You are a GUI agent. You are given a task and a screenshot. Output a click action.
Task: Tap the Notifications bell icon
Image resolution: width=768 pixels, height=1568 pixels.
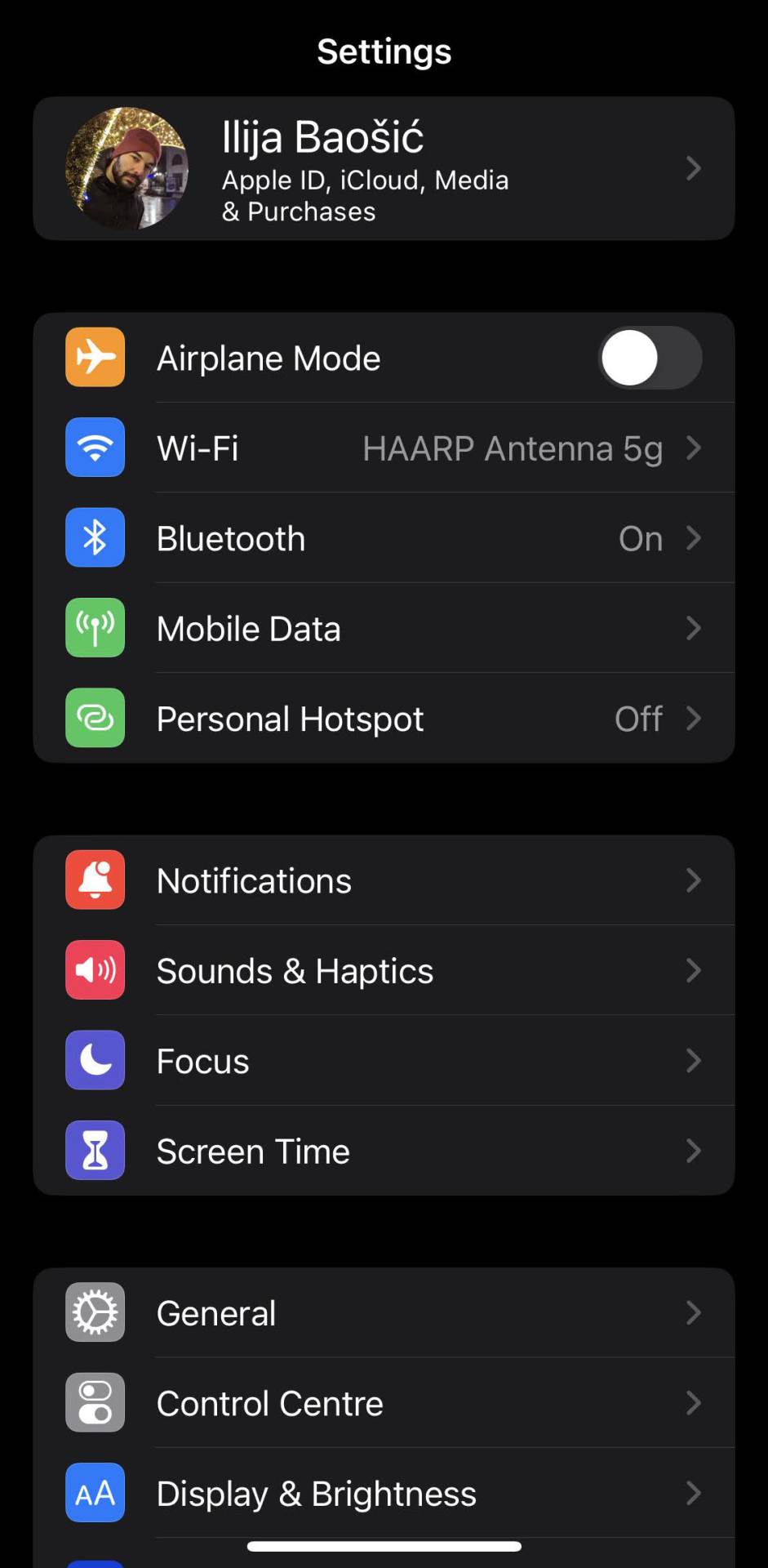pyautogui.click(x=95, y=880)
